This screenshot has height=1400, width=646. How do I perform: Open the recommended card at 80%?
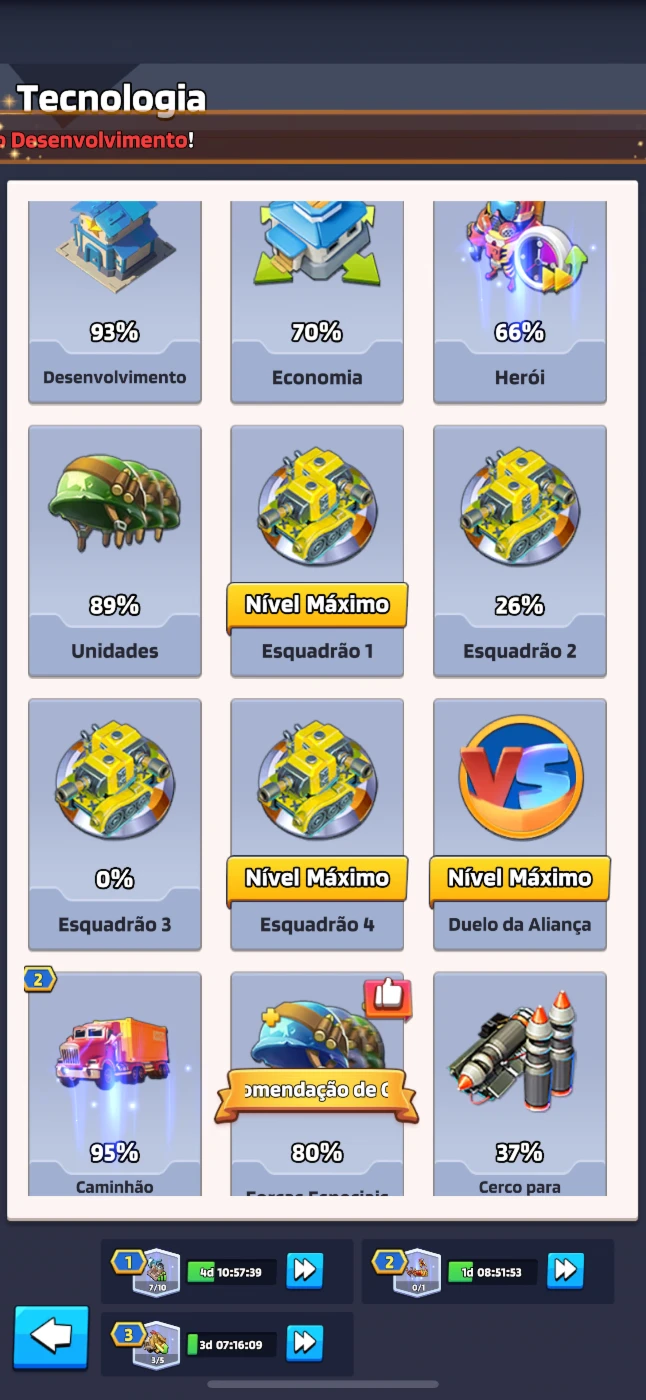click(x=317, y=1084)
